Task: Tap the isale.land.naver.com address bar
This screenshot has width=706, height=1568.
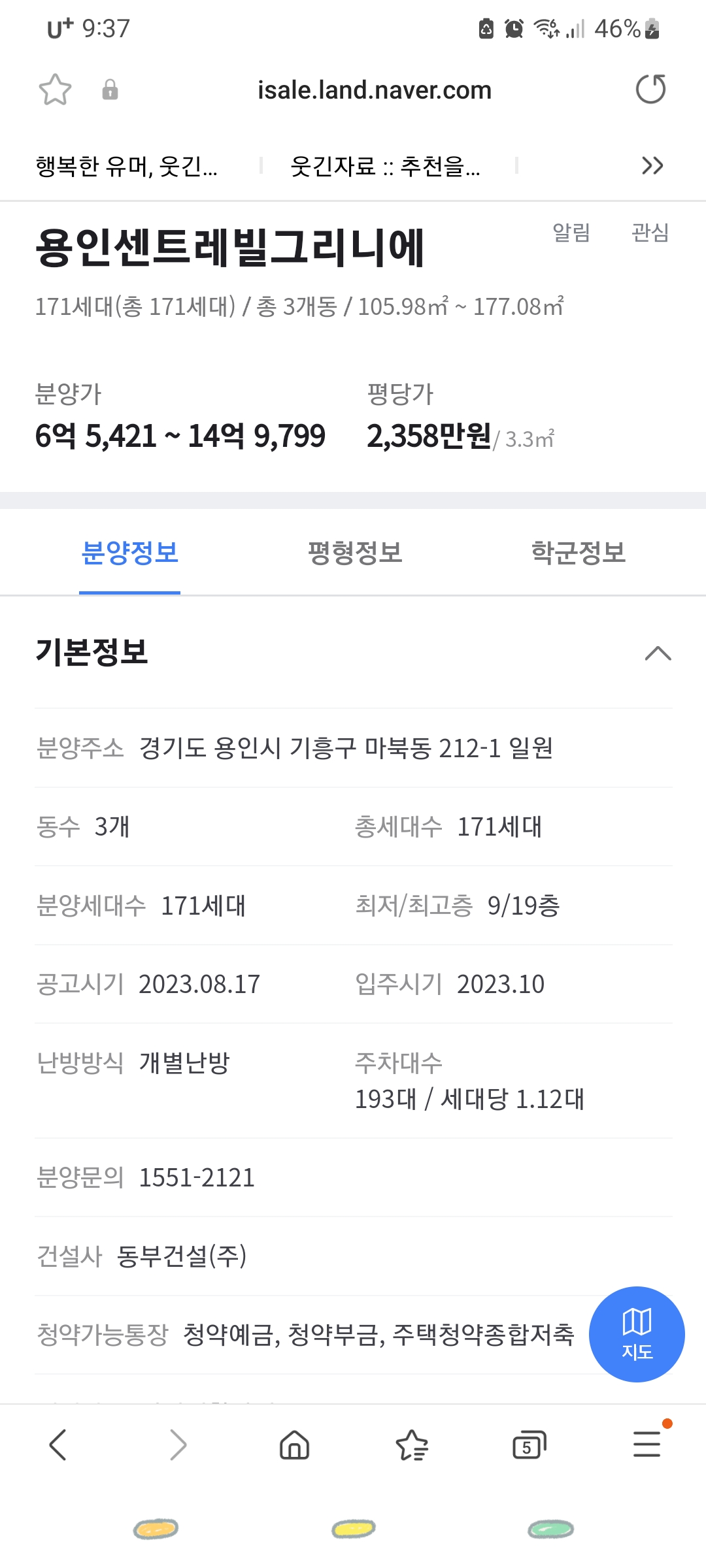Action: (374, 90)
